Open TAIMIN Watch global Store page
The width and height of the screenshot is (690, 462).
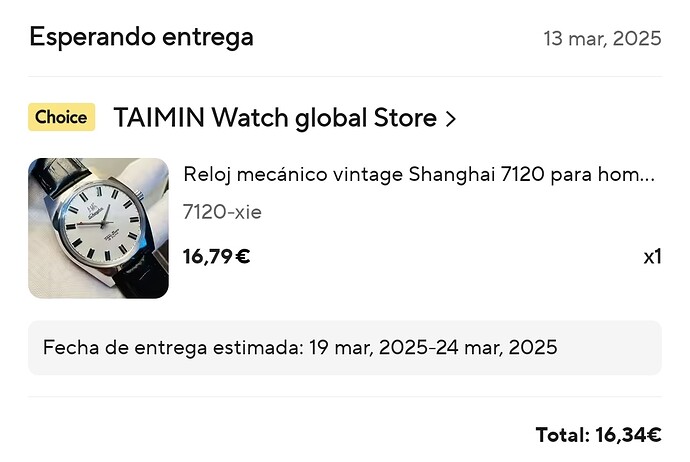(284, 118)
